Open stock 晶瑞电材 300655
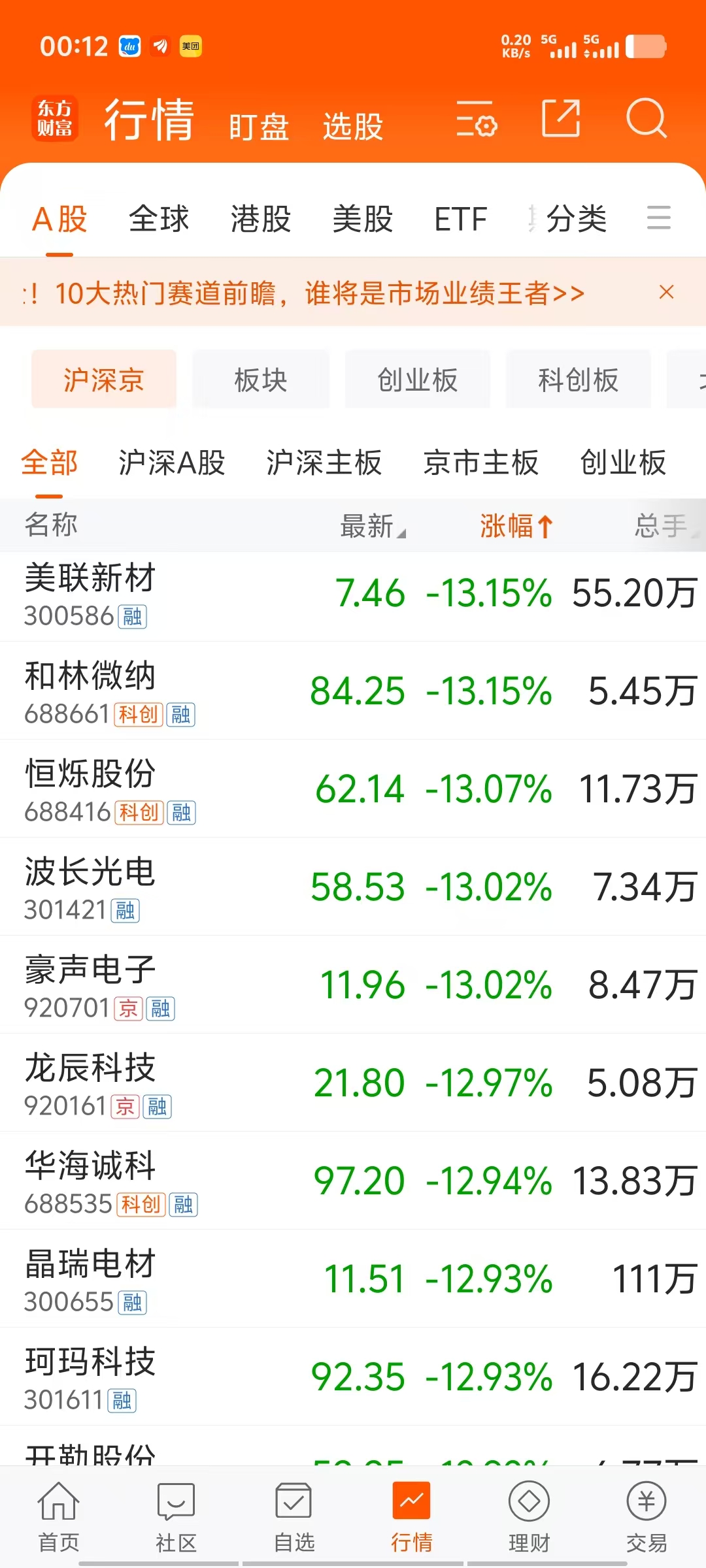The width and height of the screenshot is (706, 1568). (x=353, y=1279)
